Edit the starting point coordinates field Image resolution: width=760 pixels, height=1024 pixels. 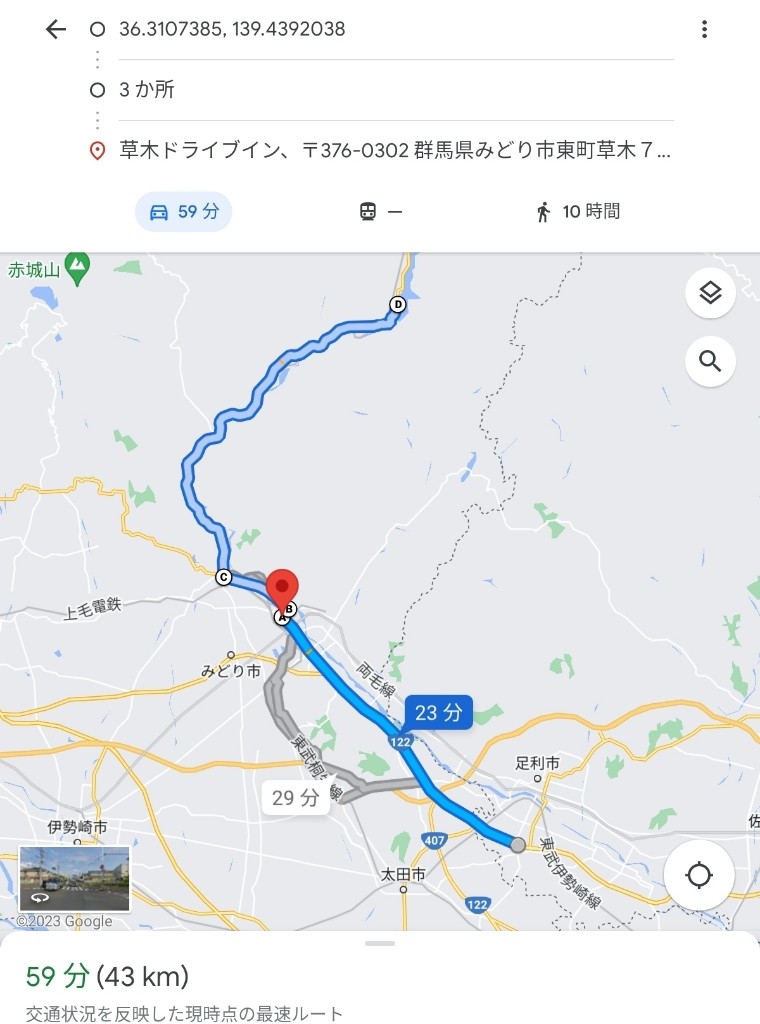(380, 29)
